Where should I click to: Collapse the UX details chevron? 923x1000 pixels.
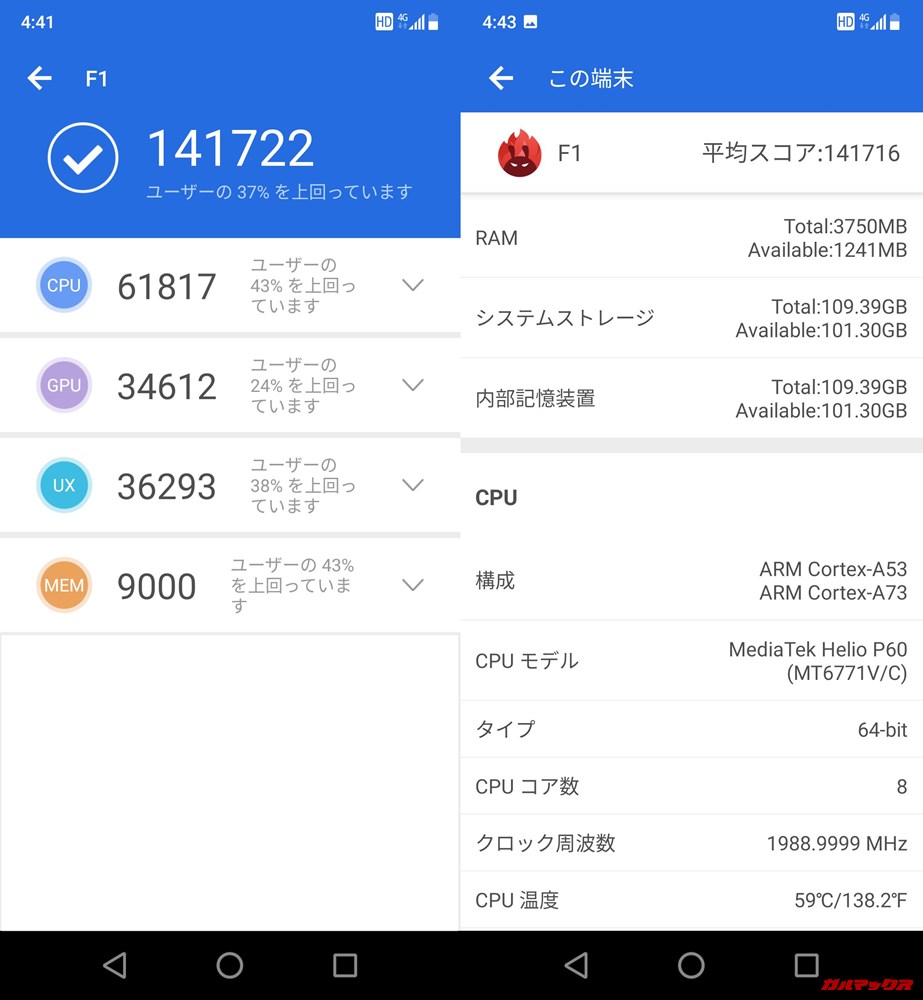(413, 485)
